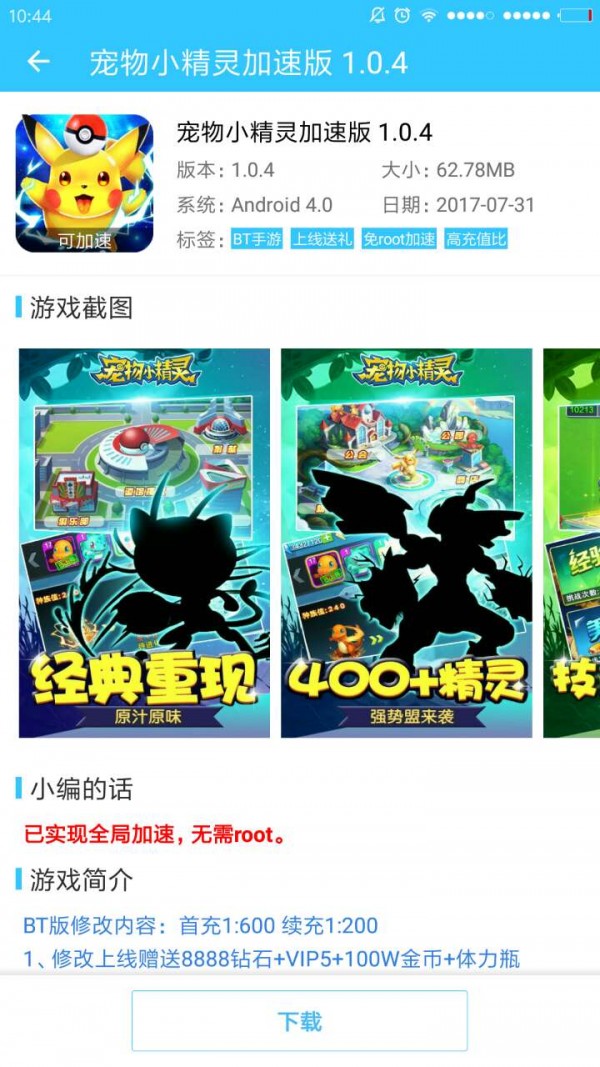
Task: Open the 经典重现 game screenshot
Action: 144,543
